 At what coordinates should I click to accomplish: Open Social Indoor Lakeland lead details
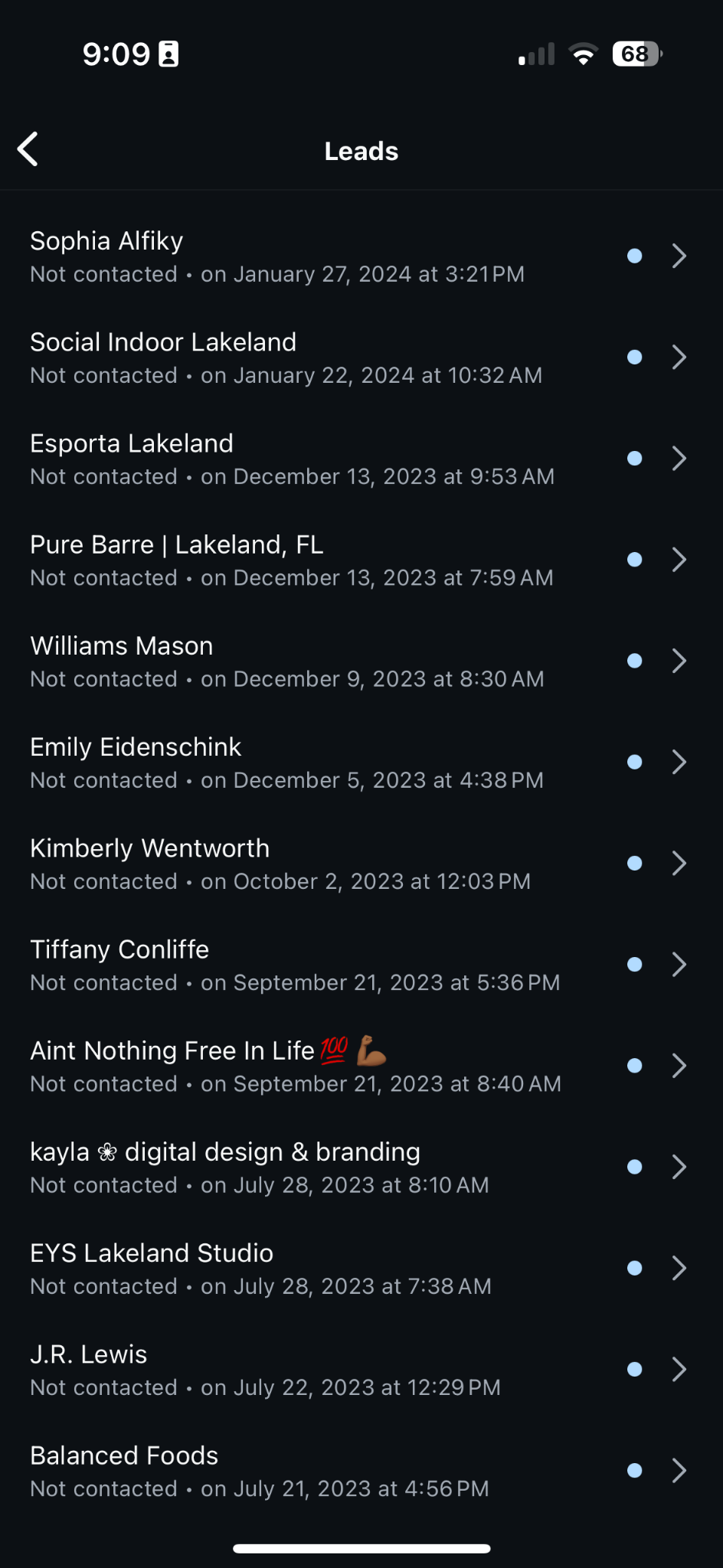click(x=361, y=358)
